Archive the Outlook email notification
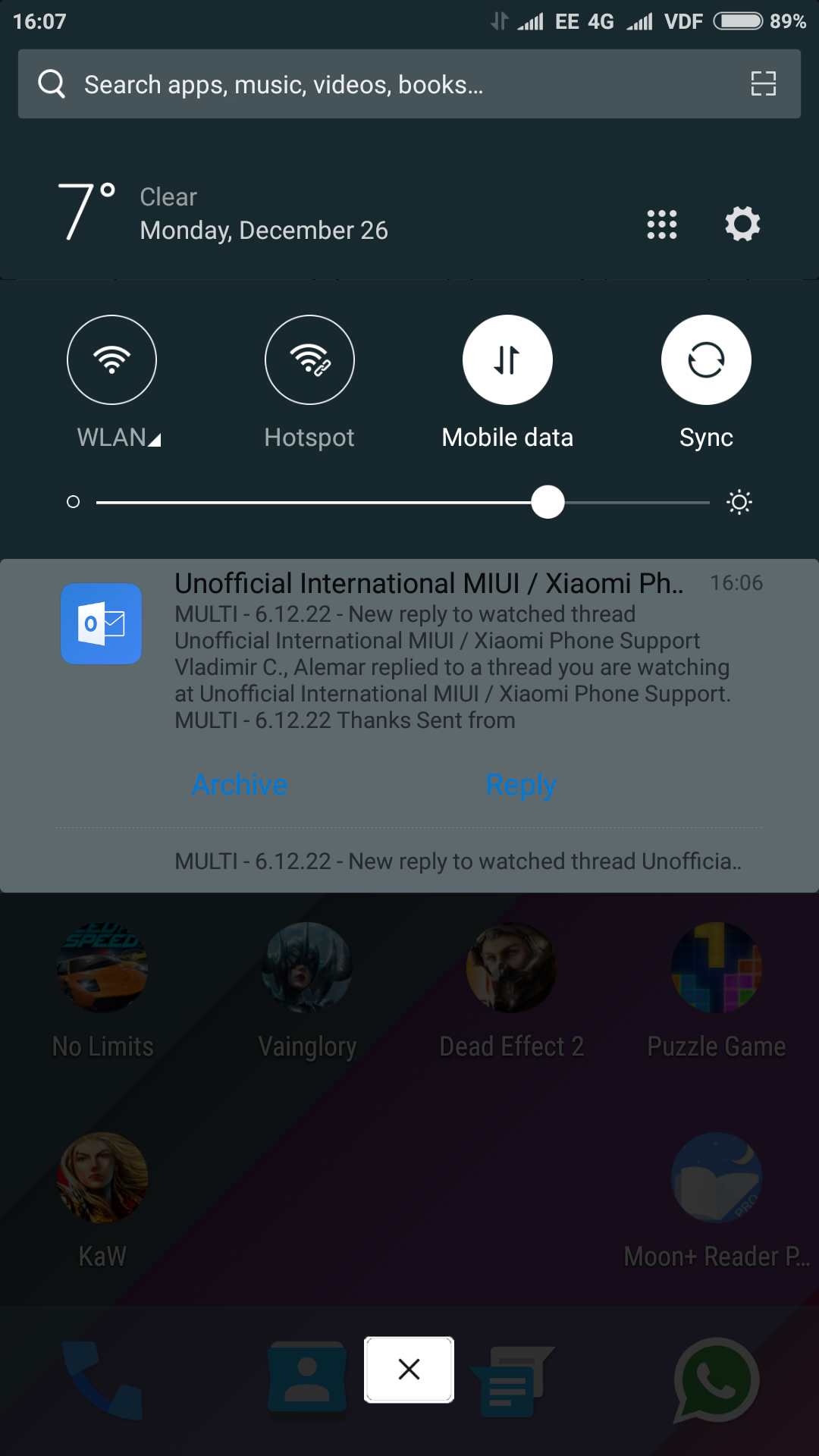This screenshot has height=1456, width=819. (x=240, y=785)
